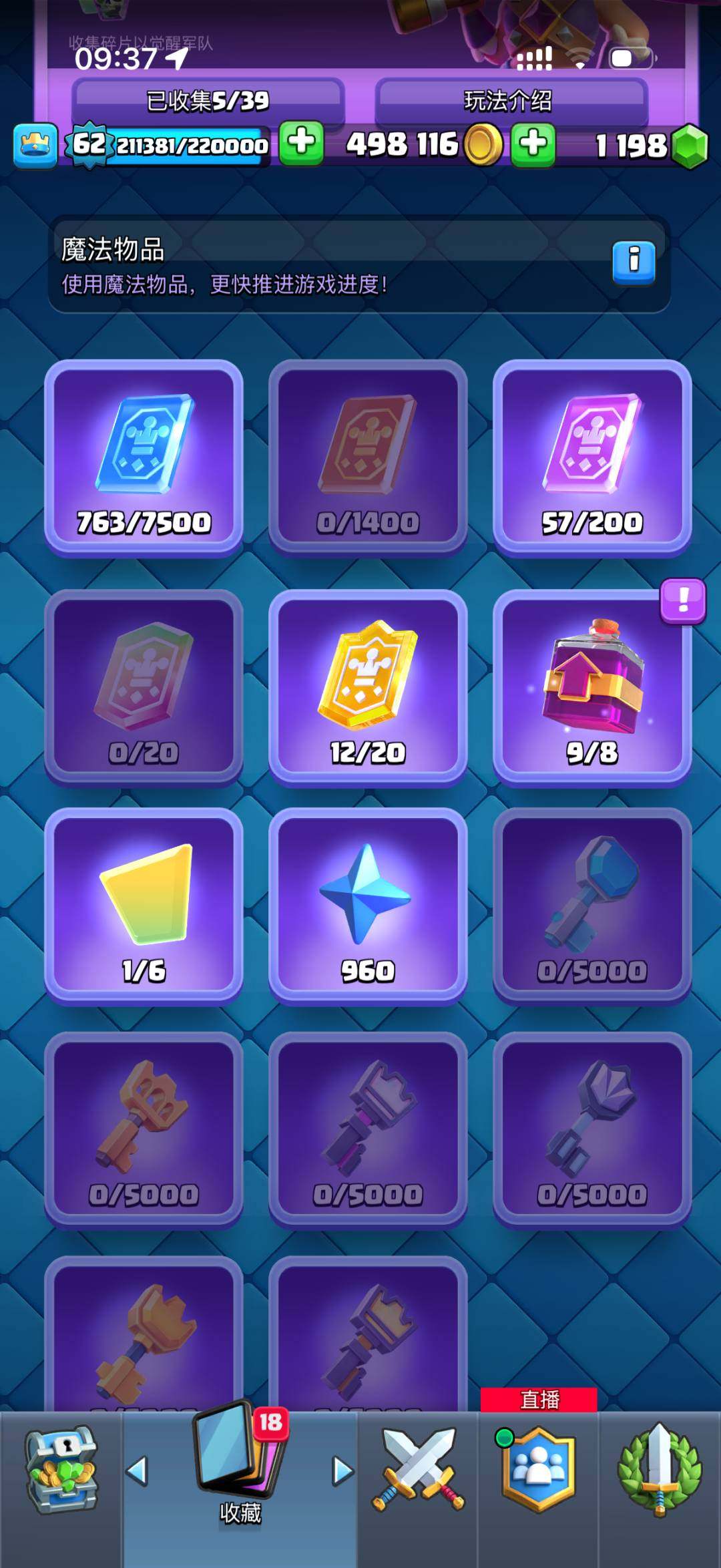This screenshot has width=721, height=1568.
Task: Select the red card item showing 0/1400
Action: (x=368, y=458)
